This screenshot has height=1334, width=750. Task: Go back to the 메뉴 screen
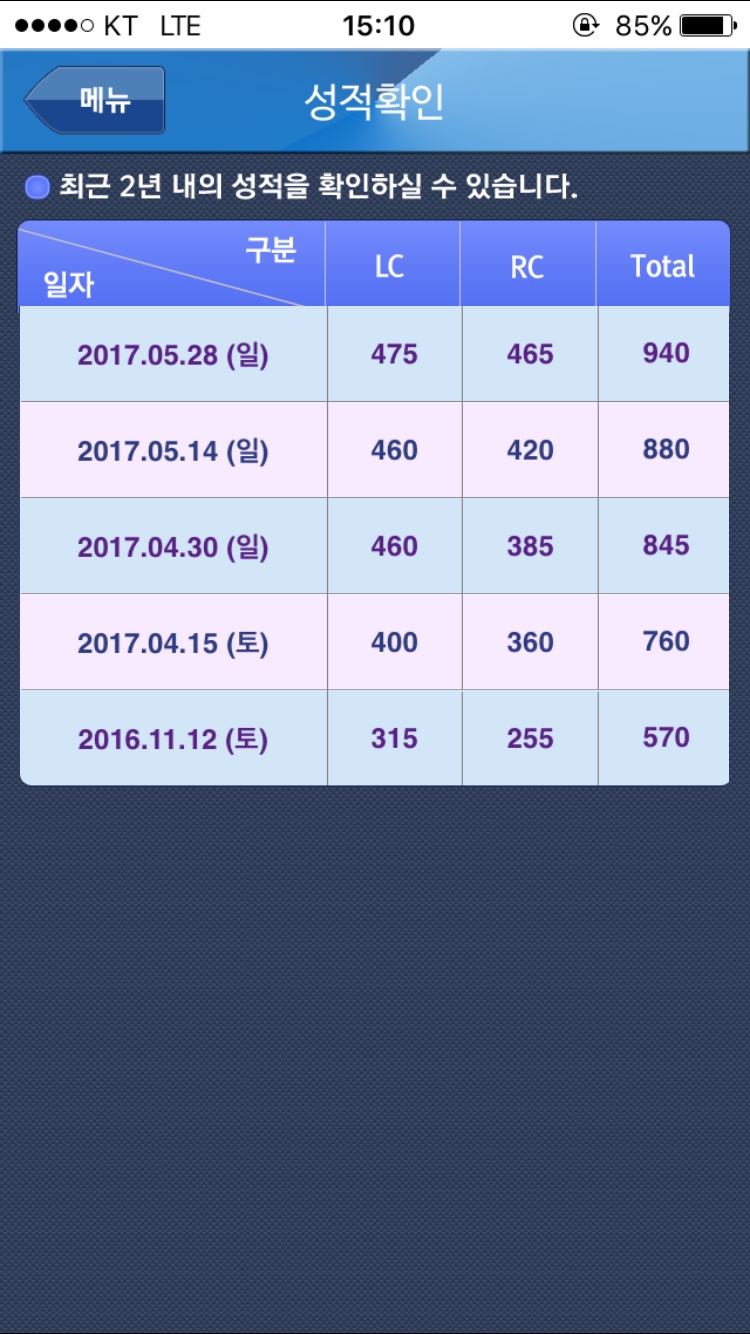[x=95, y=100]
